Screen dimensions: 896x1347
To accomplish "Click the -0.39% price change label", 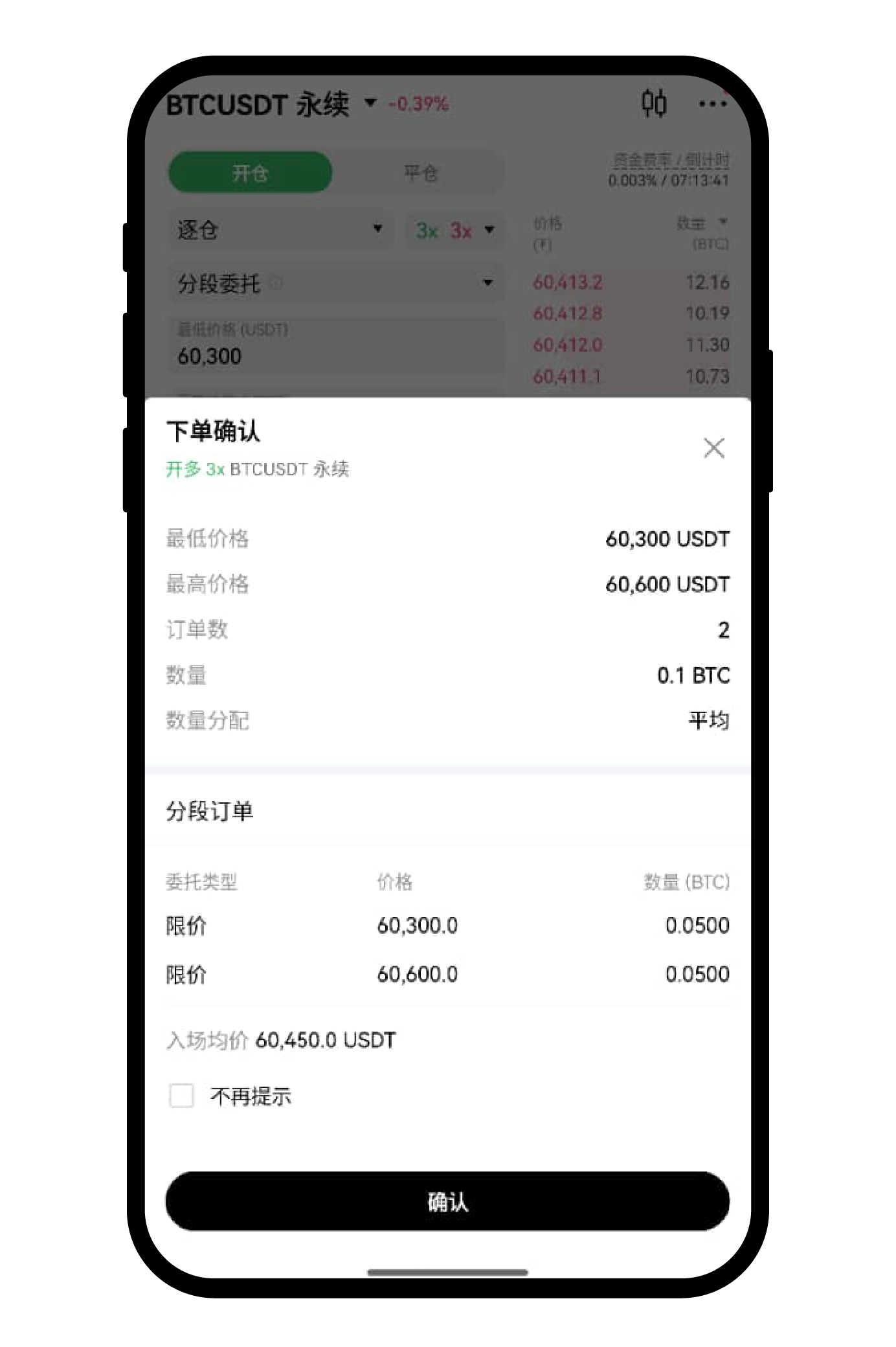I will [417, 104].
